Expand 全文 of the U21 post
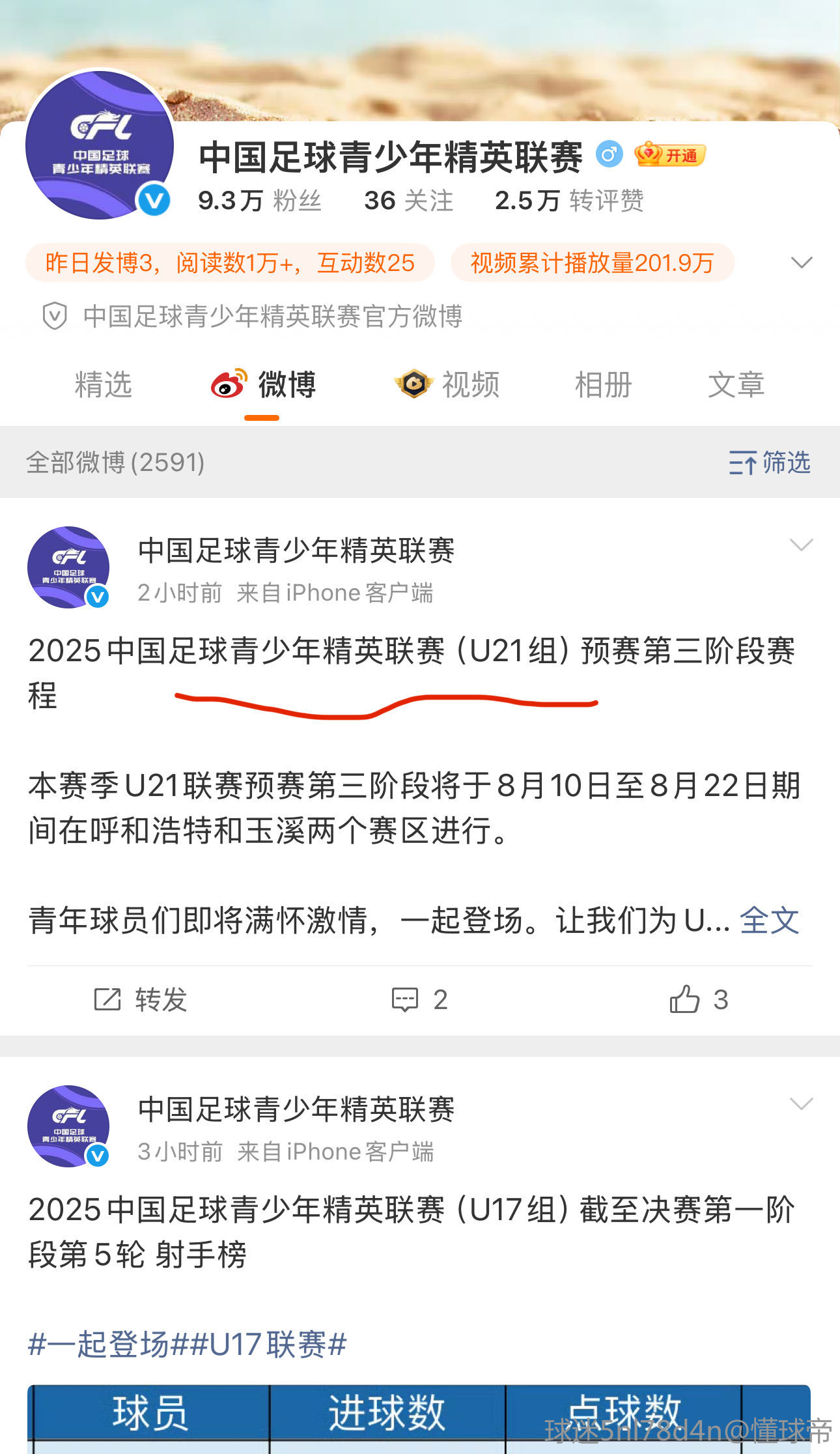840x1454 pixels. 769,920
